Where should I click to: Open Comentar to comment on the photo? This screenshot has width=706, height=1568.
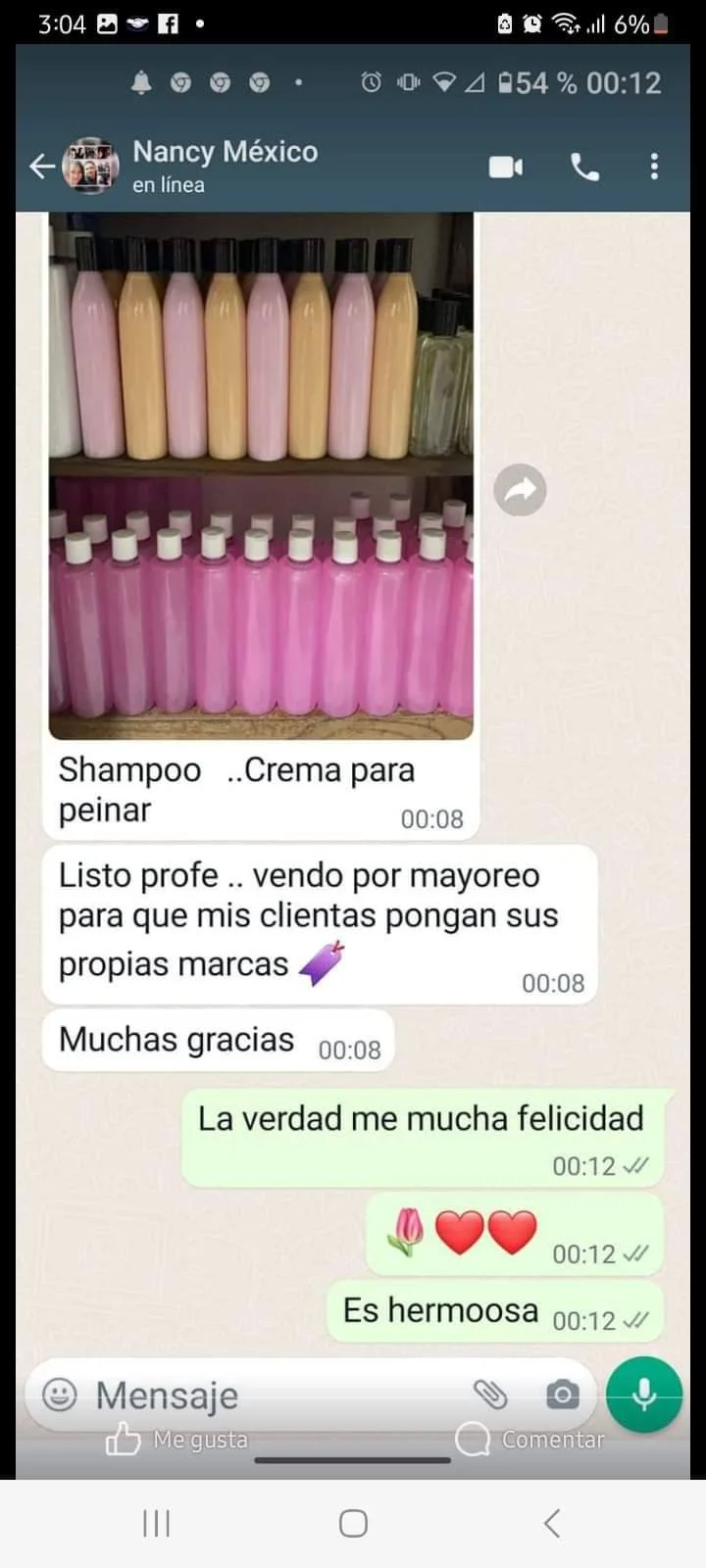click(530, 1440)
